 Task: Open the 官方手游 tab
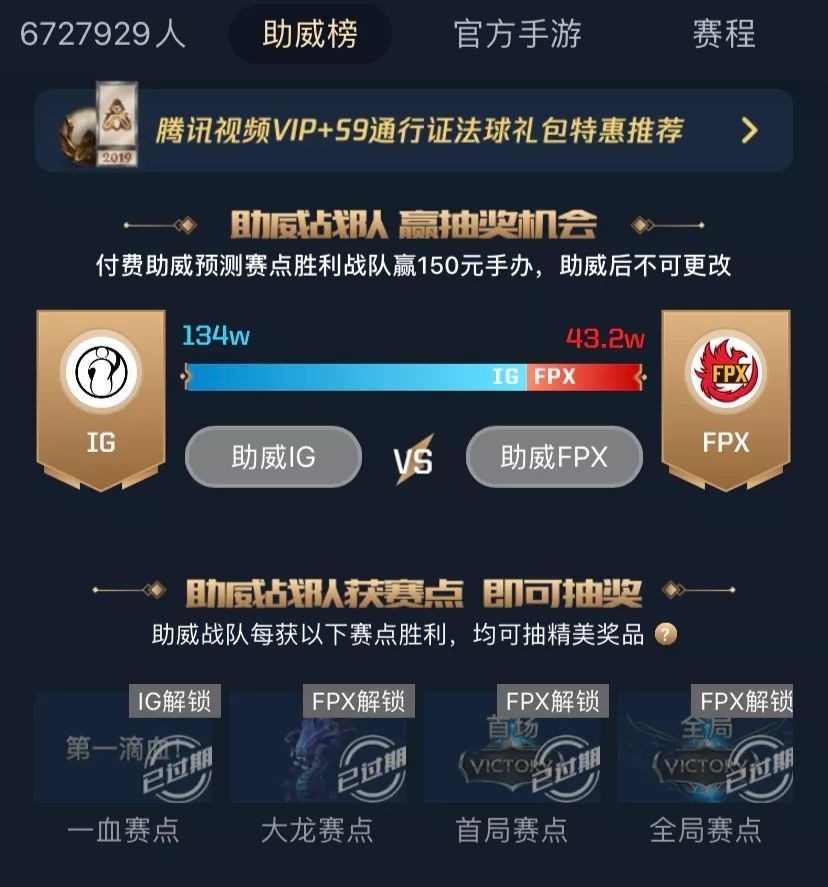point(517,35)
